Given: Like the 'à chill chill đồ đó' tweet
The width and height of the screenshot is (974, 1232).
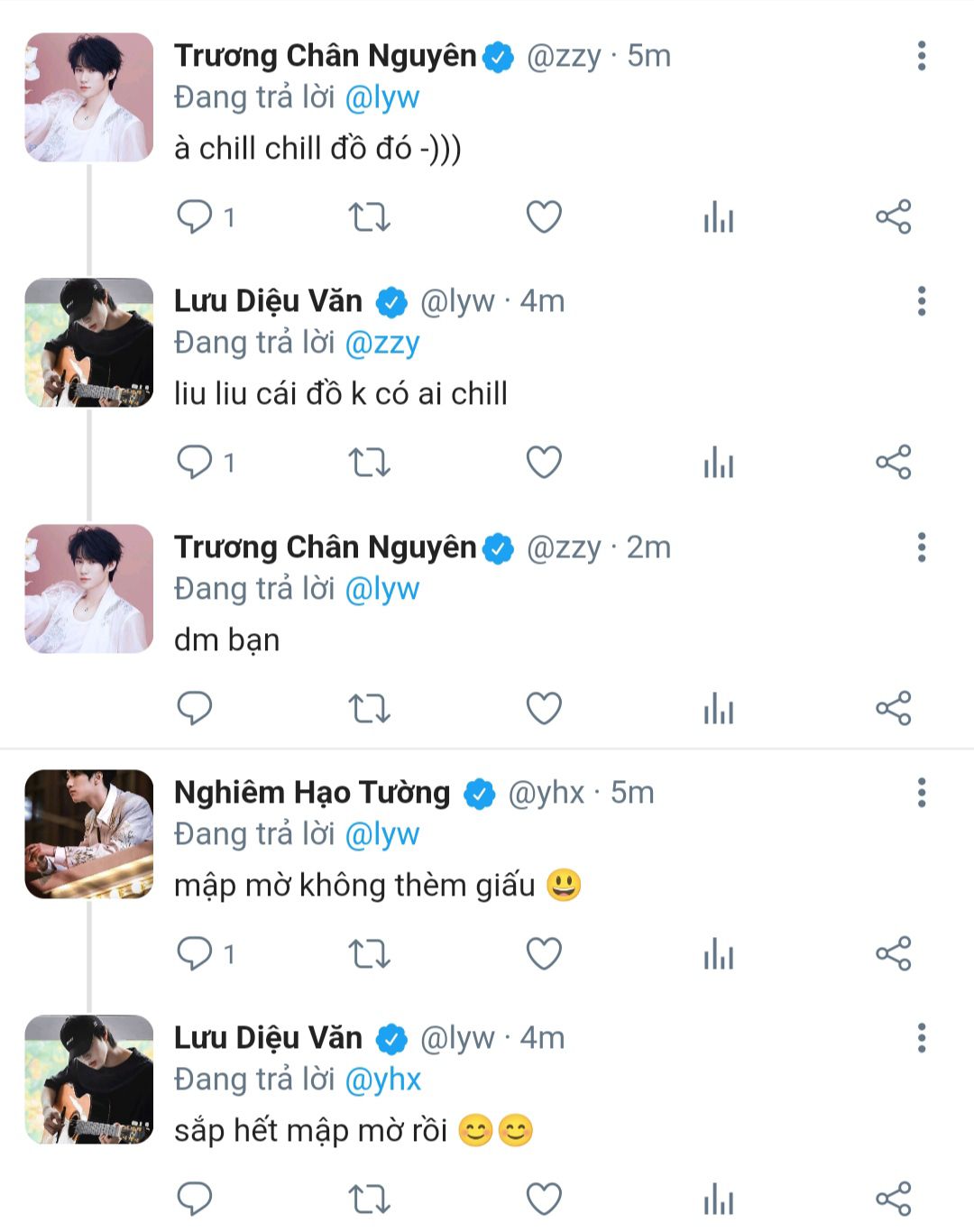Looking at the screenshot, I should (x=544, y=217).
